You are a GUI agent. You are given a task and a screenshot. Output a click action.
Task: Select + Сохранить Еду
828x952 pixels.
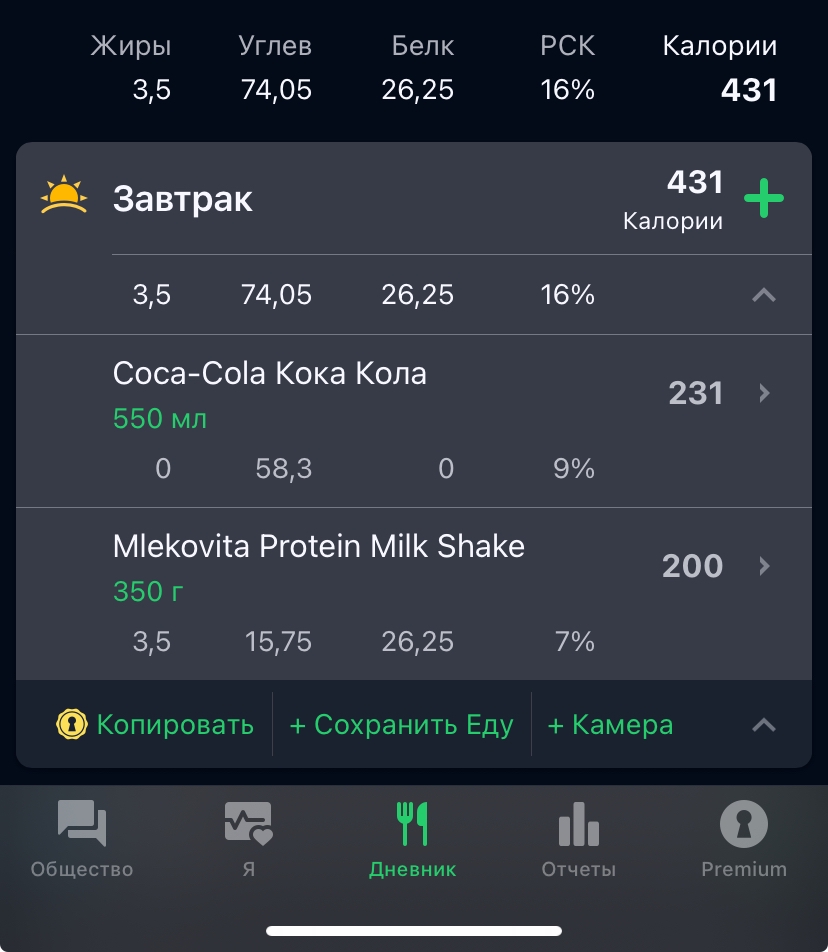pos(401,725)
